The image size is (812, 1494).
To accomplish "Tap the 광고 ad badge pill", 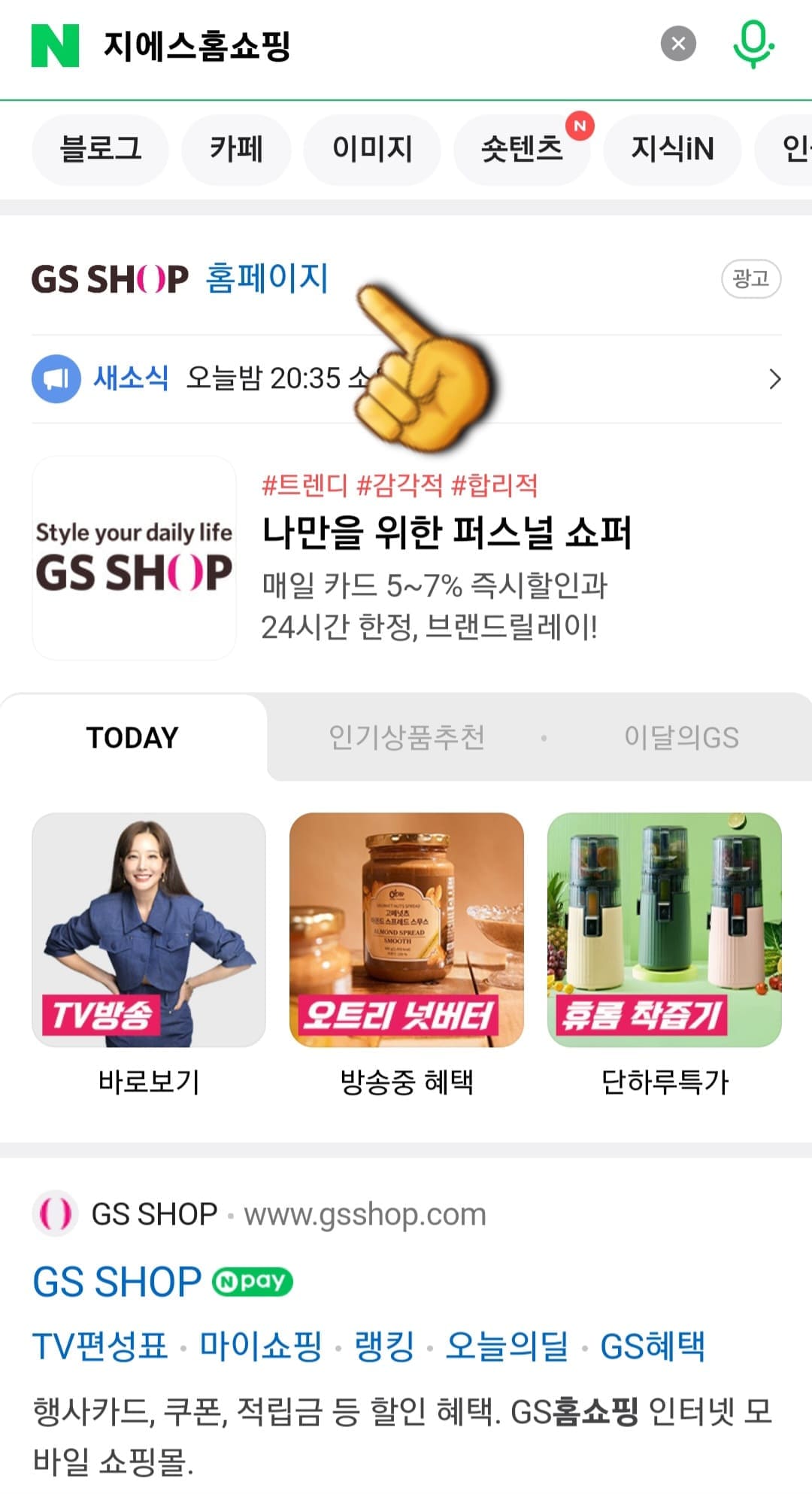I will [x=750, y=278].
